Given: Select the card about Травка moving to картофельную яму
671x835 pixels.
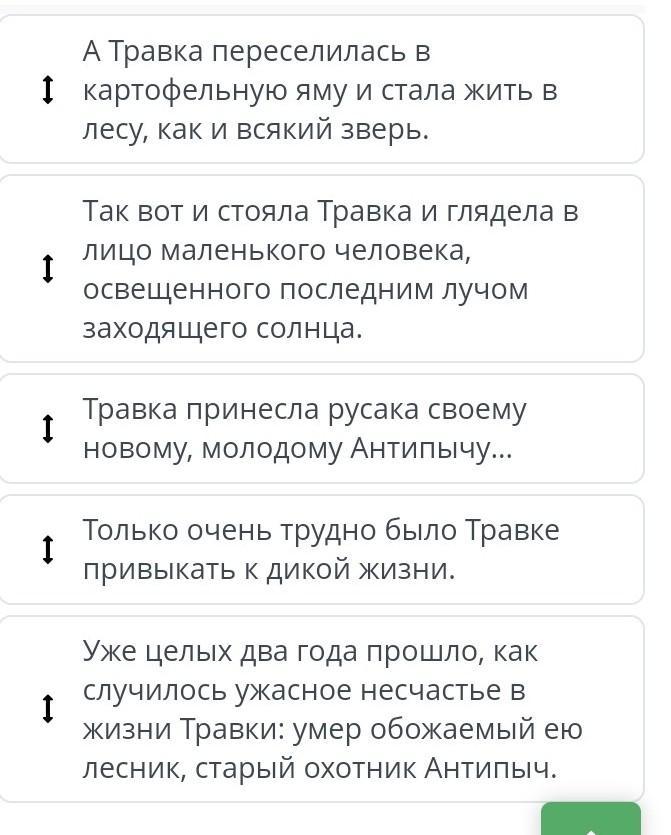Looking at the screenshot, I should click(x=321, y=89).
